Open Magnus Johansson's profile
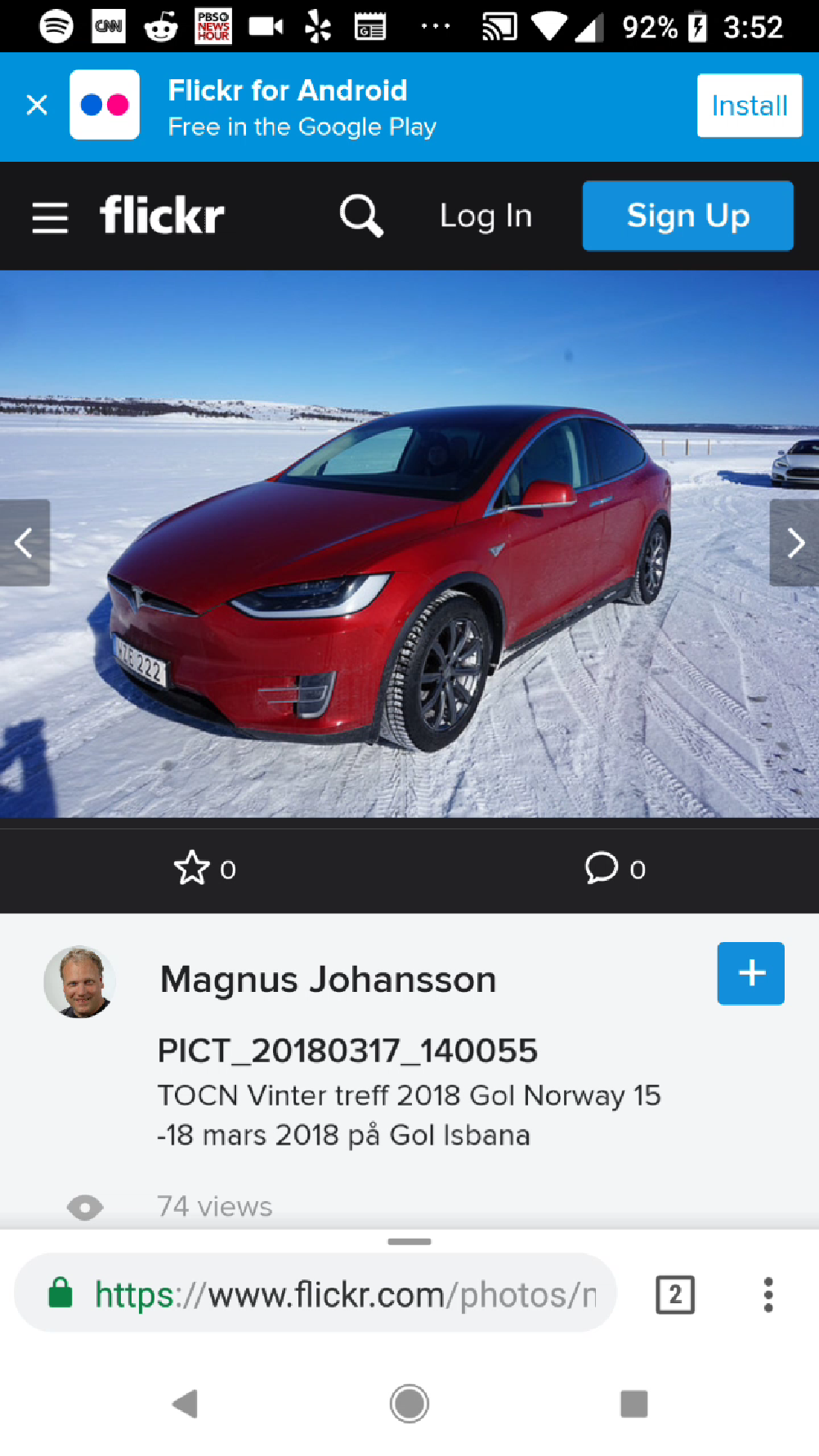This screenshot has width=819, height=1456. click(328, 980)
